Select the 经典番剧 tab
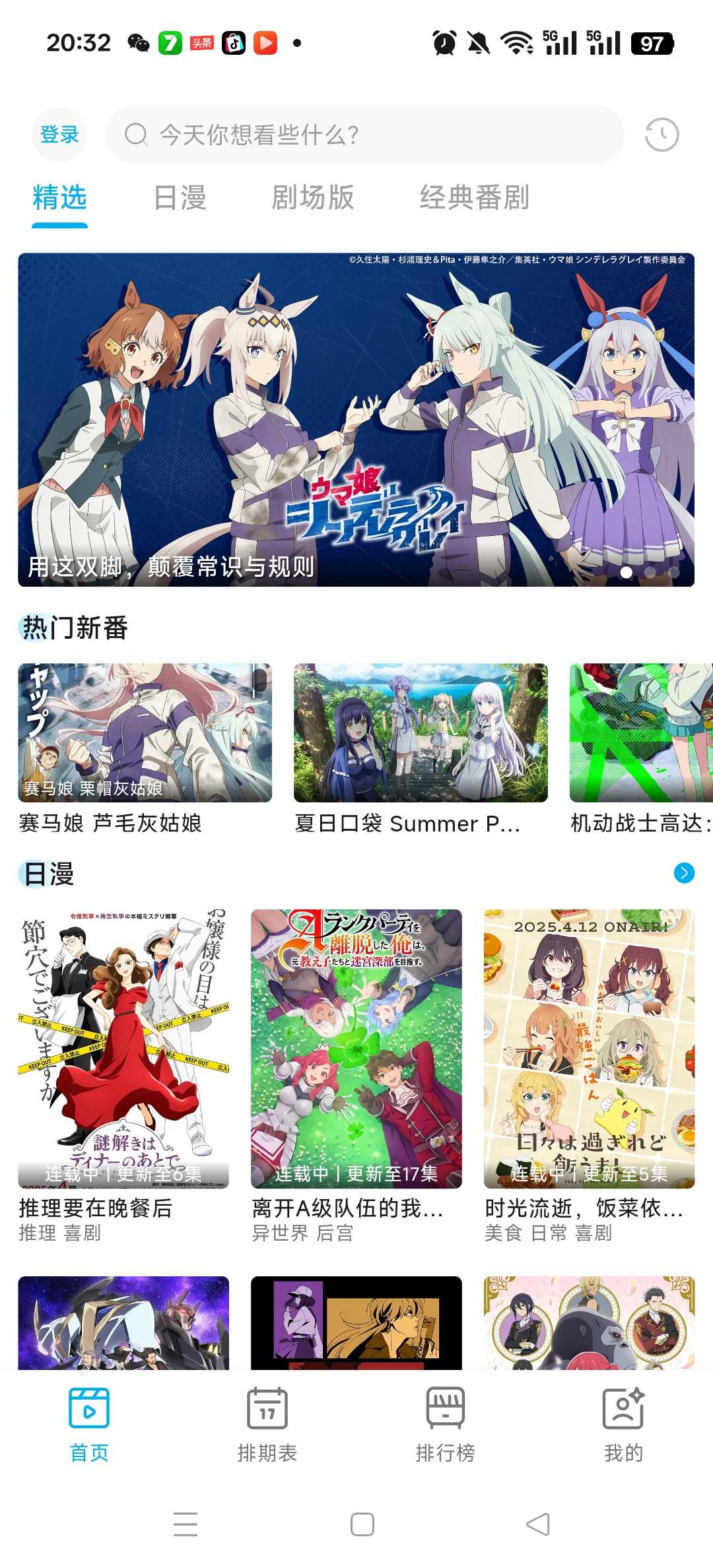This screenshot has width=713, height=1568. pyautogui.click(x=474, y=197)
